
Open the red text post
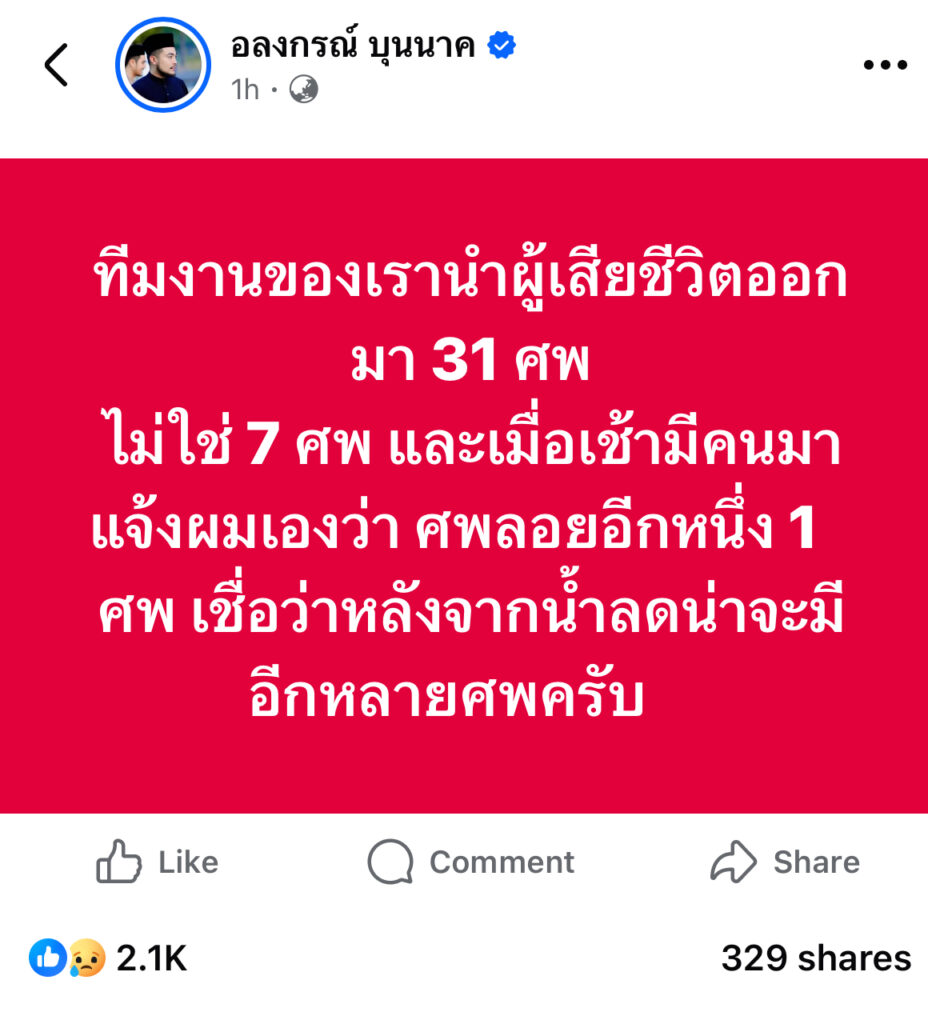[464, 486]
